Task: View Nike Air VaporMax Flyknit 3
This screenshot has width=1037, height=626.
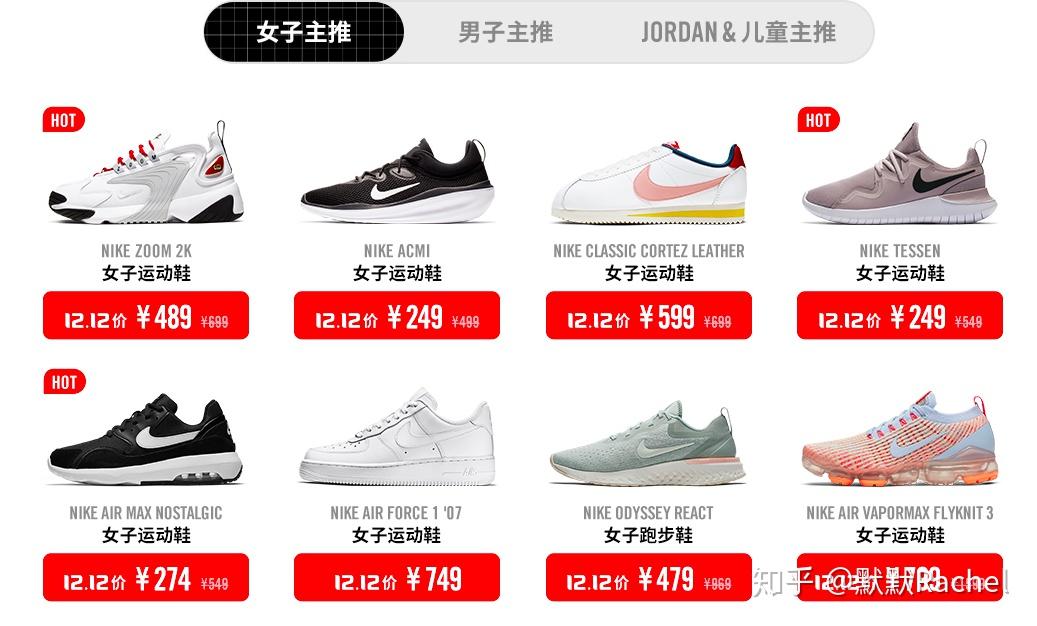Action: click(899, 440)
